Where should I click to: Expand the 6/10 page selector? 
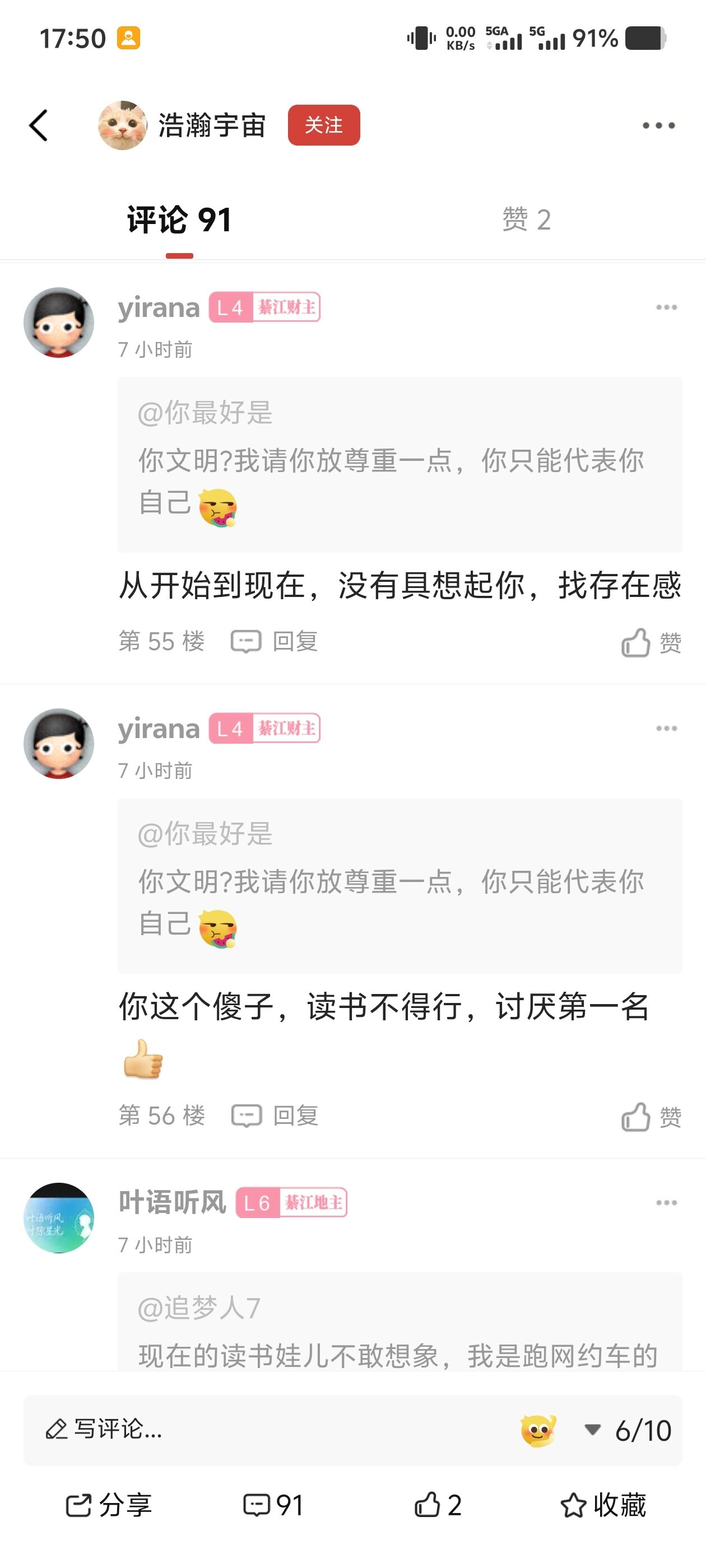click(x=628, y=1430)
